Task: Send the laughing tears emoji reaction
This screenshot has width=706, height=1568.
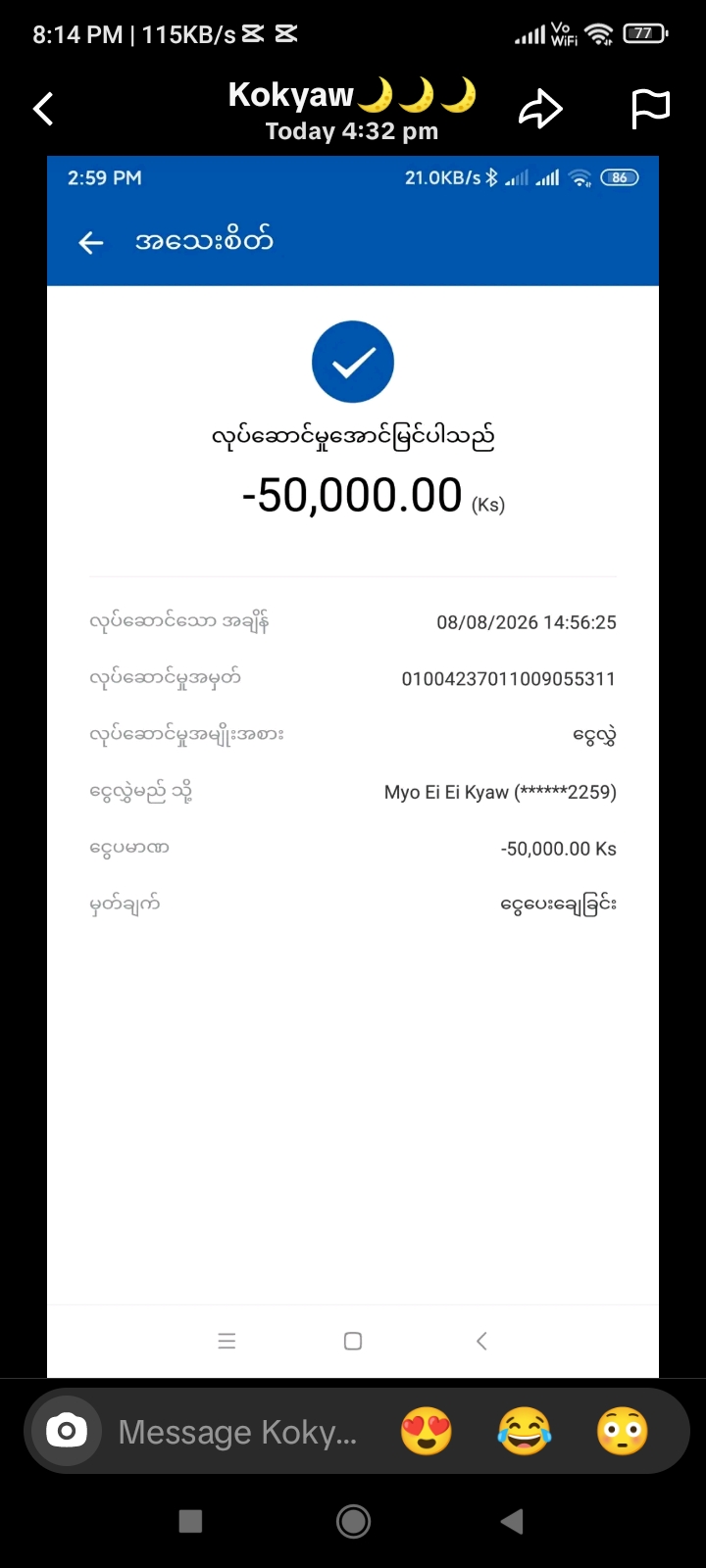Action: 525,1432
